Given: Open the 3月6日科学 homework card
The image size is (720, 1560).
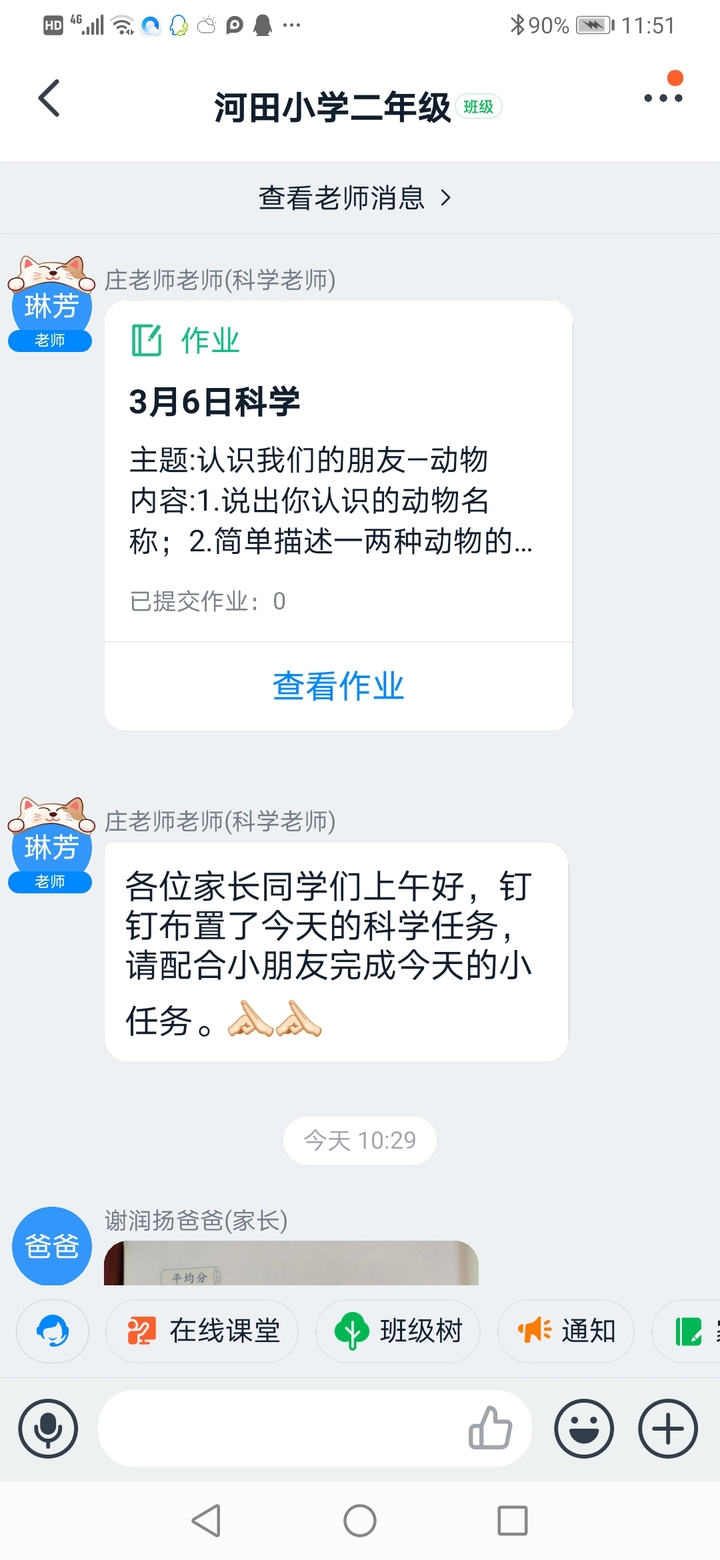Looking at the screenshot, I should 338,470.
